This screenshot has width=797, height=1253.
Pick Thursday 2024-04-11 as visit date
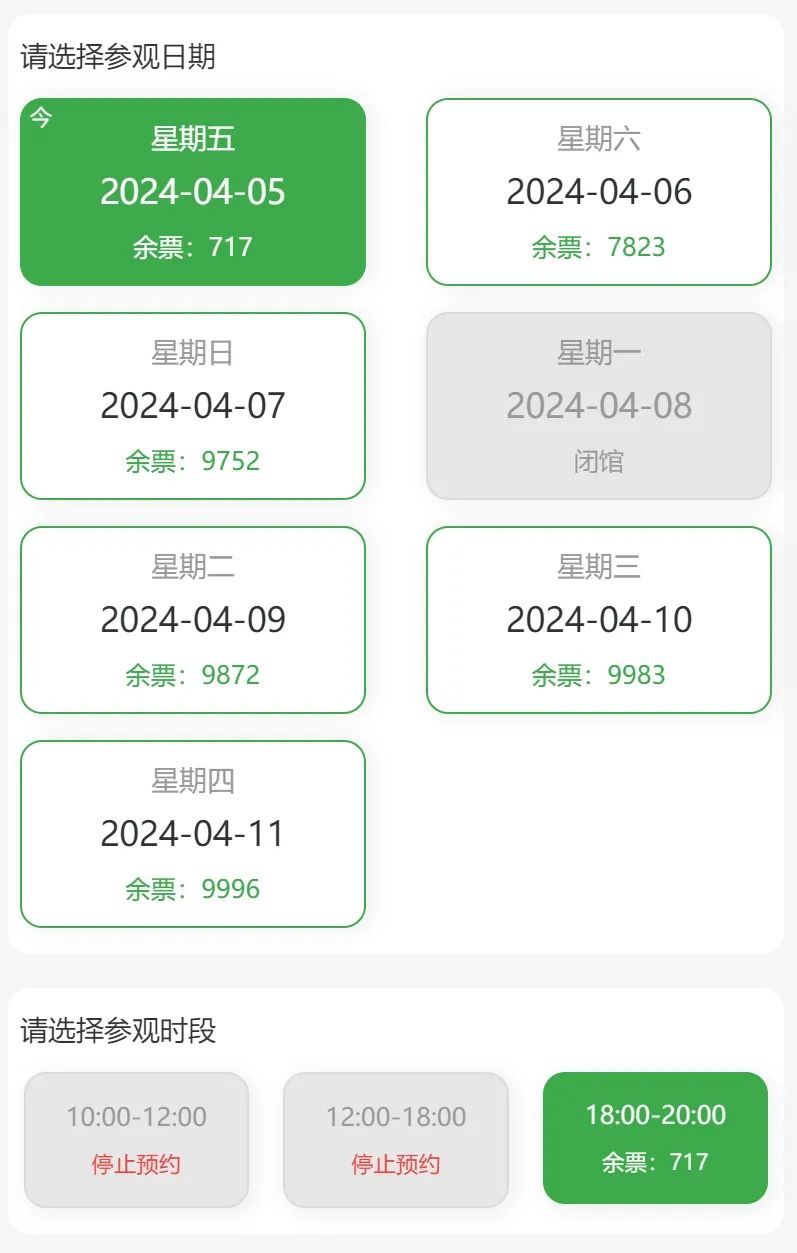[x=193, y=834]
